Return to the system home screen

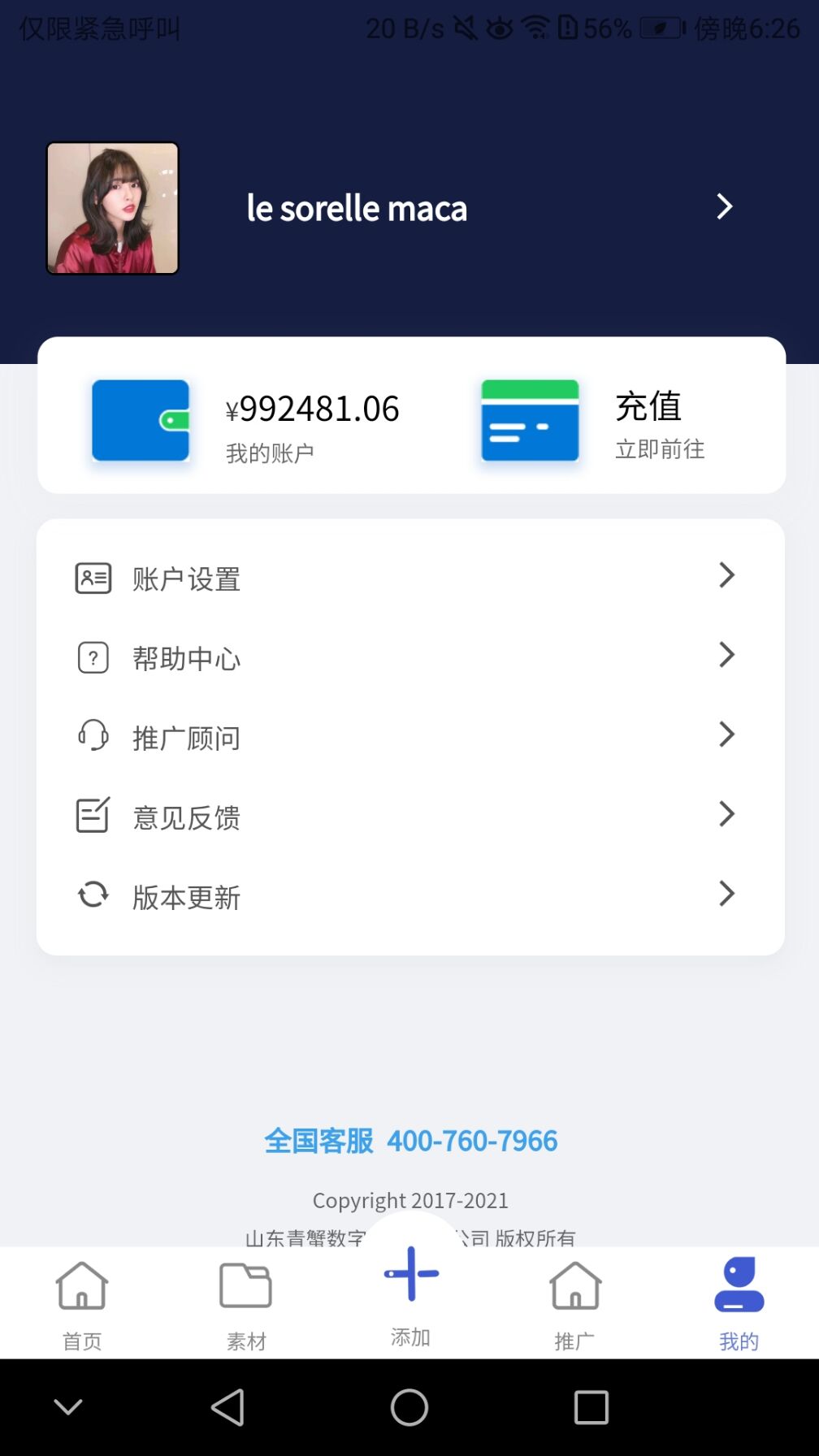tap(409, 1407)
